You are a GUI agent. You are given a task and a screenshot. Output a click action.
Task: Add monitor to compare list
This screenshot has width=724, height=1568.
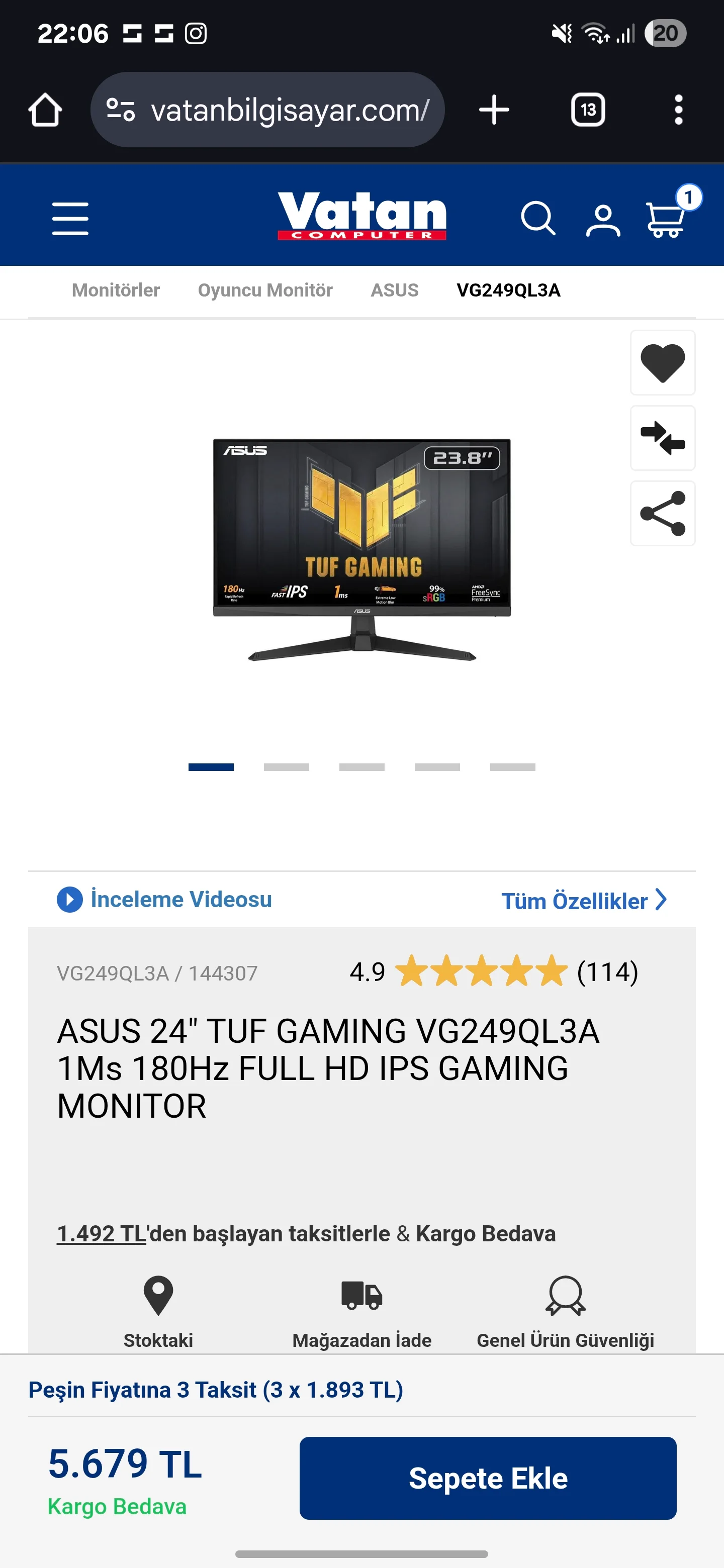[x=663, y=438]
